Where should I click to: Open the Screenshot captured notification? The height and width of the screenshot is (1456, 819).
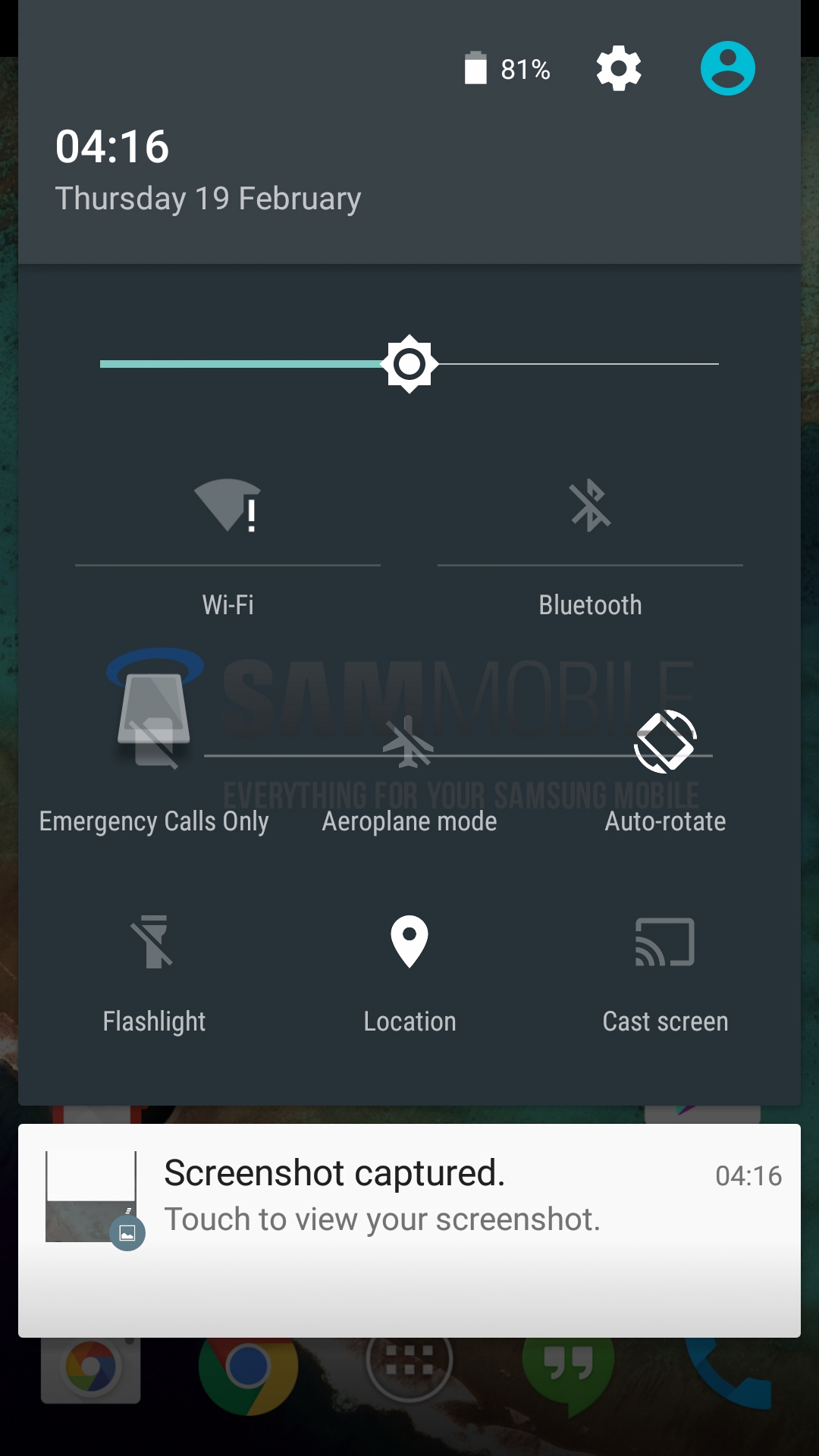409,1197
